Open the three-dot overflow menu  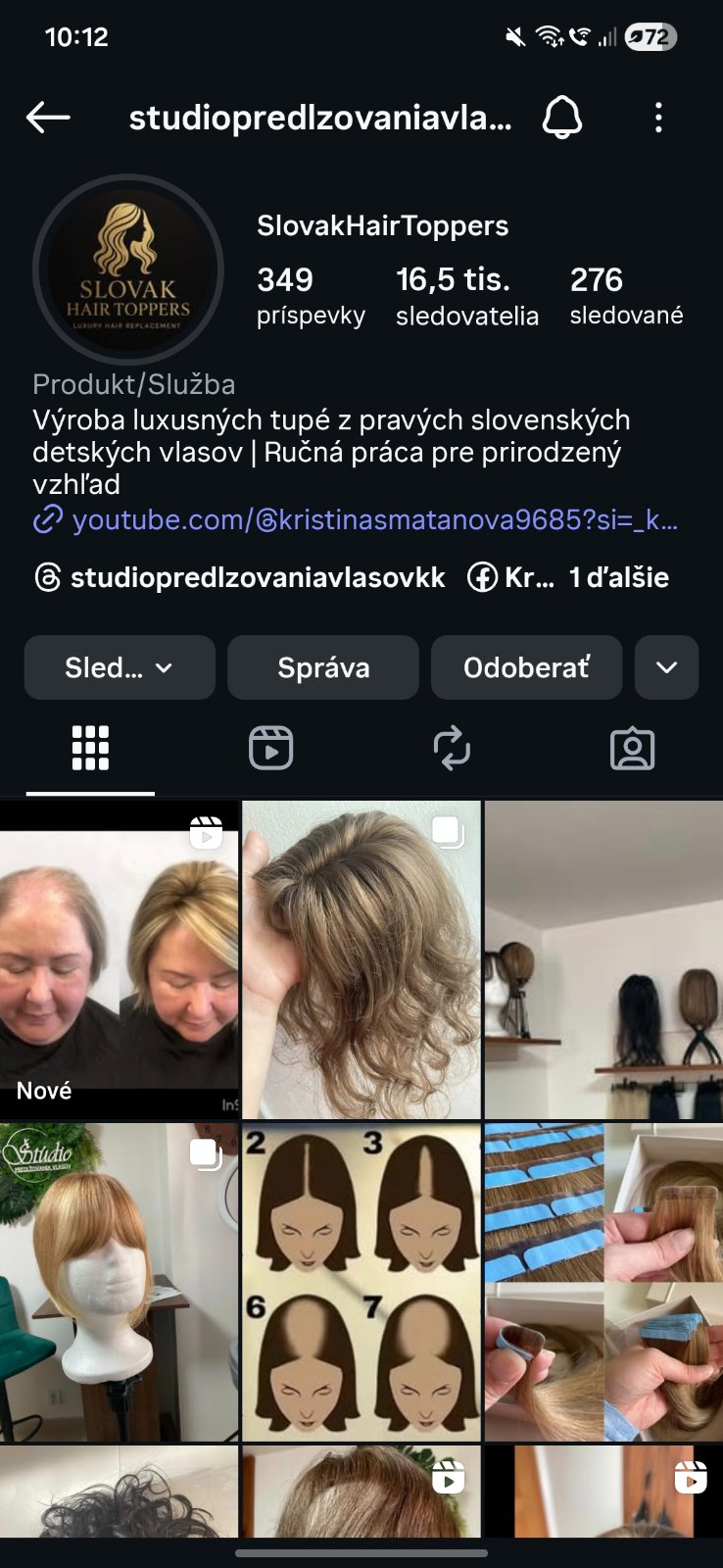[x=658, y=118]
